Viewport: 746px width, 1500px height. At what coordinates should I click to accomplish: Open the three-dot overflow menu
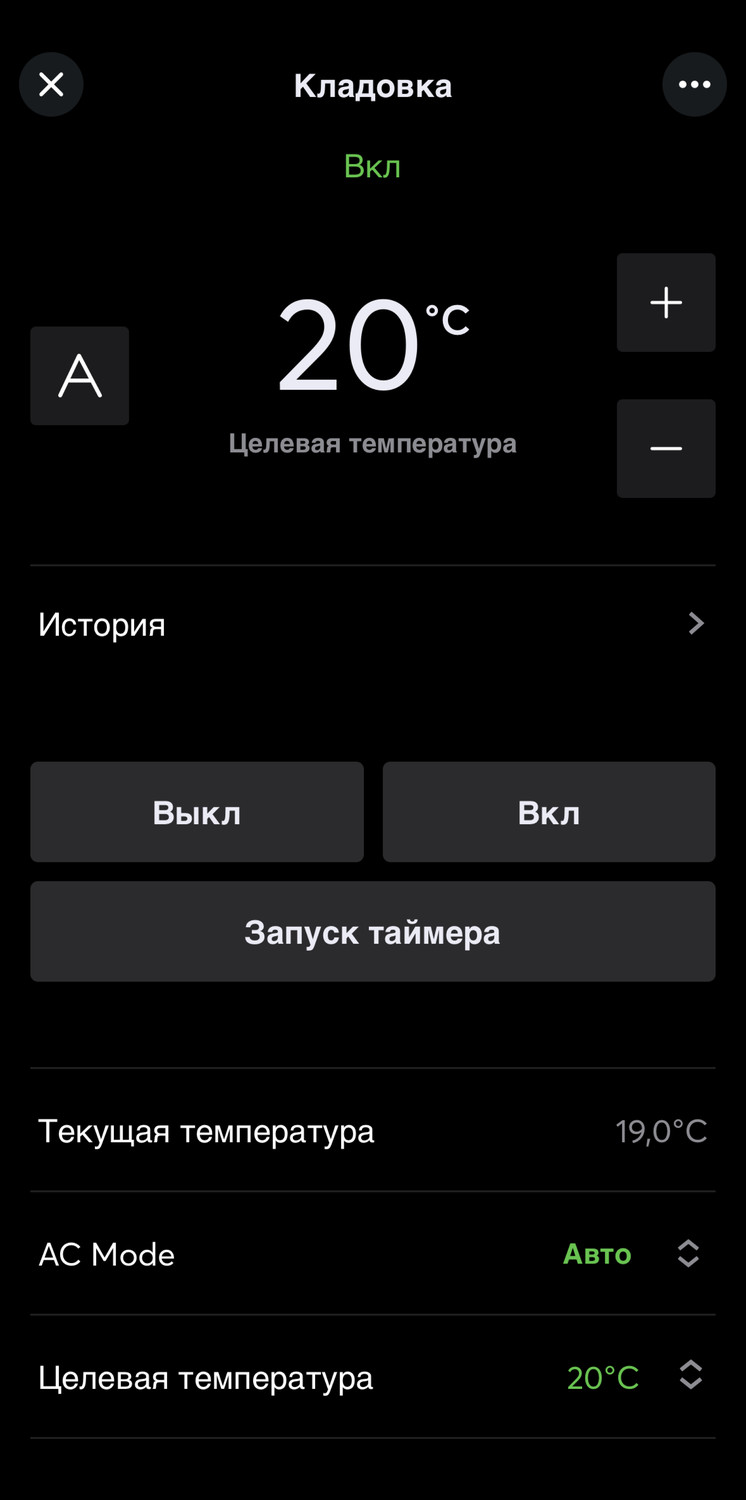click(x=694, y=85)
